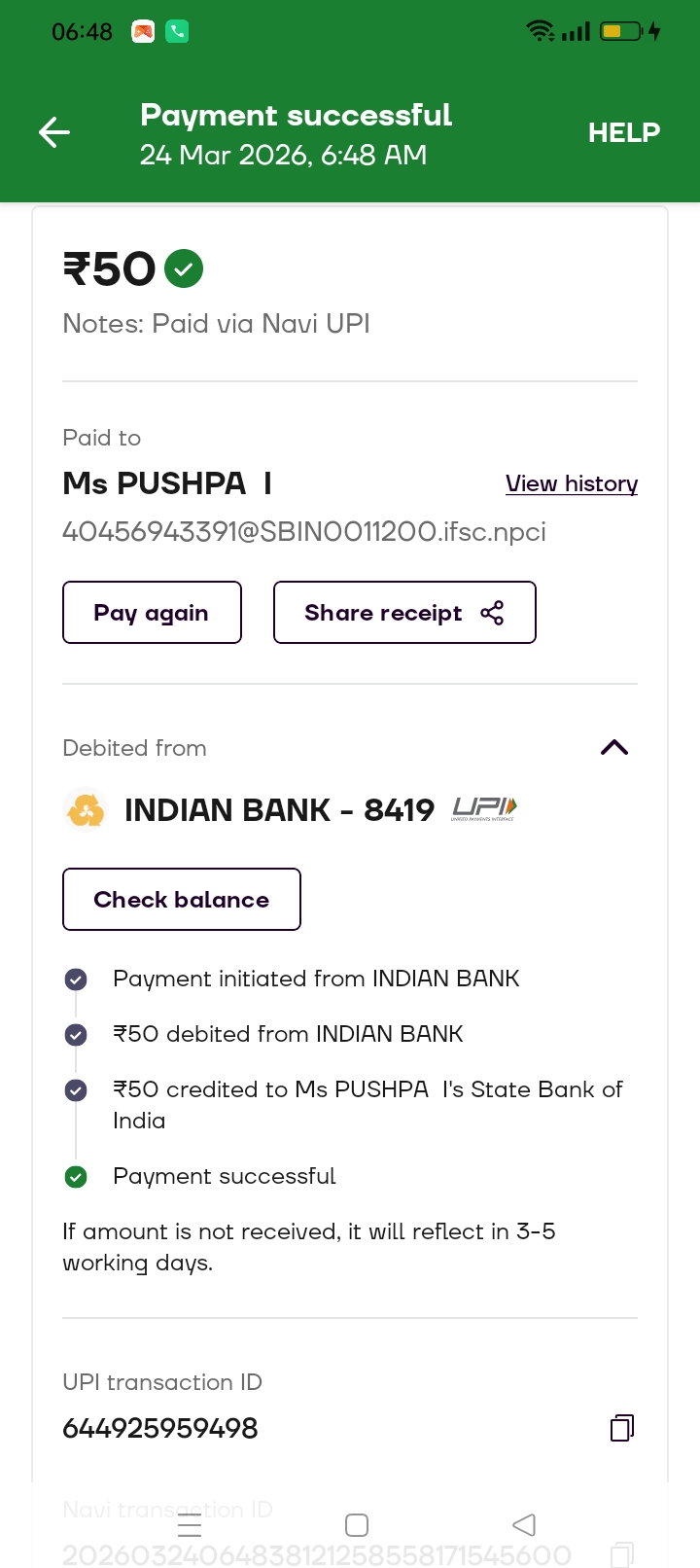Tap Pay again button

point(152,613)
